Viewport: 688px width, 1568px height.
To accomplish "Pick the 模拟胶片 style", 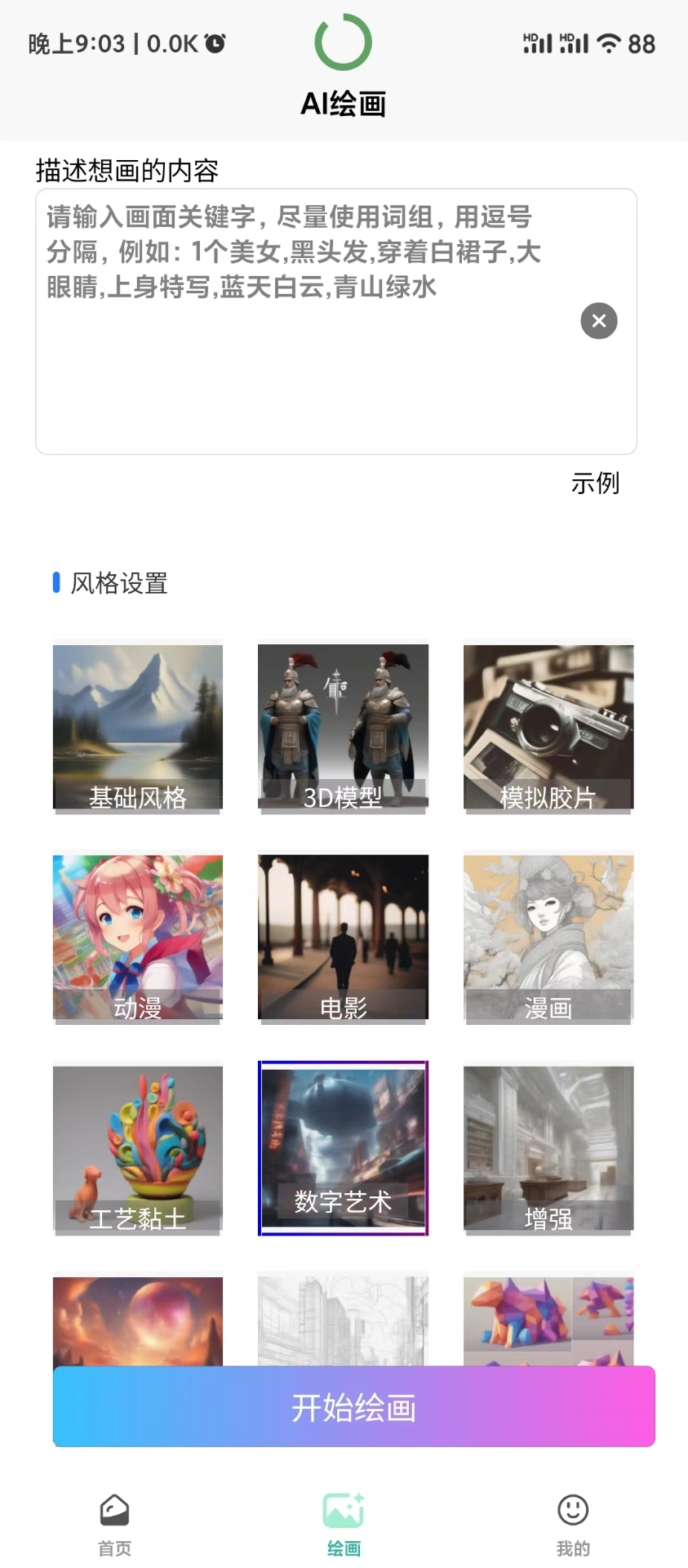I will coord(548,727).
